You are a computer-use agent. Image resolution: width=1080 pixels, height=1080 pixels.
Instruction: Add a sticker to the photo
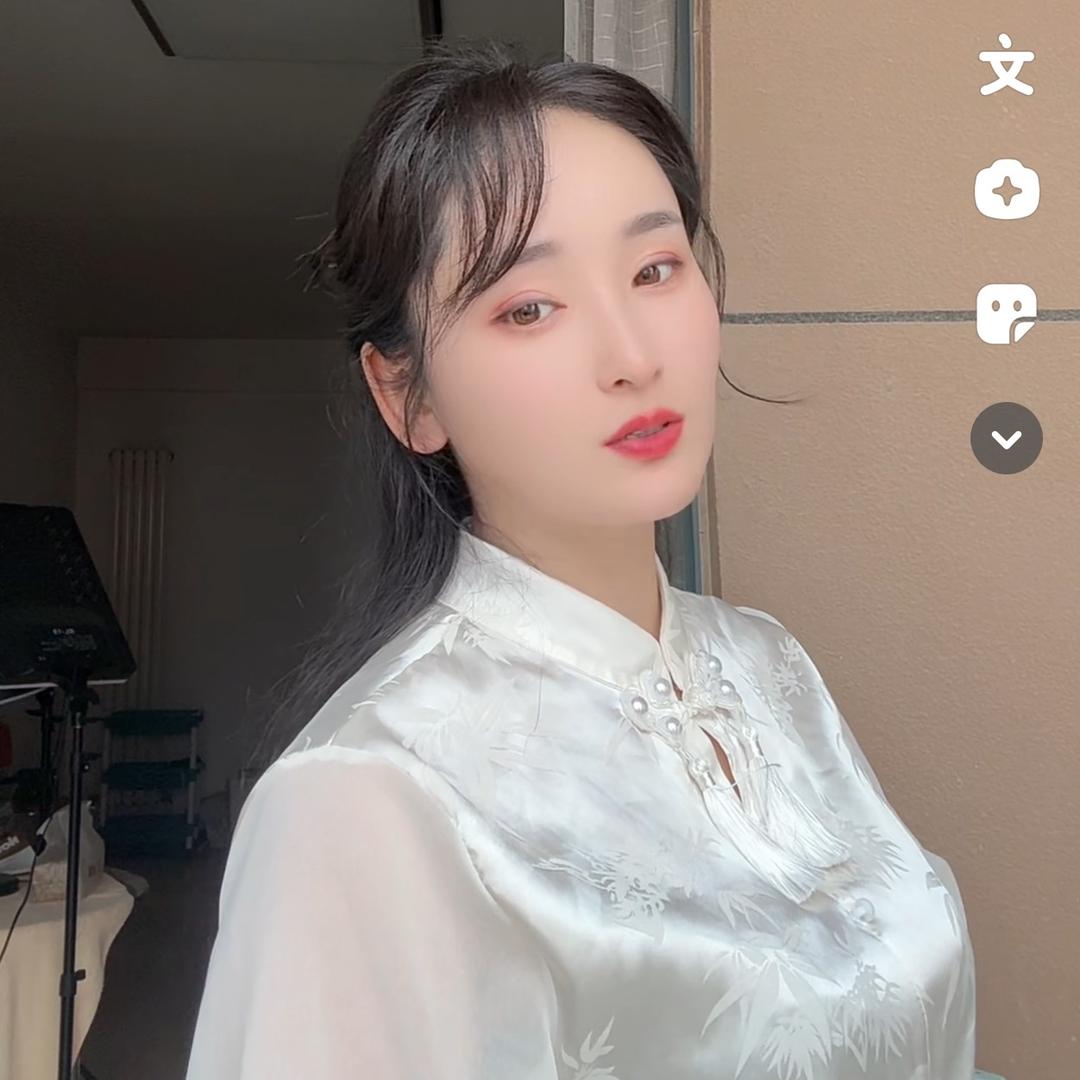[x=1006, y=313]
